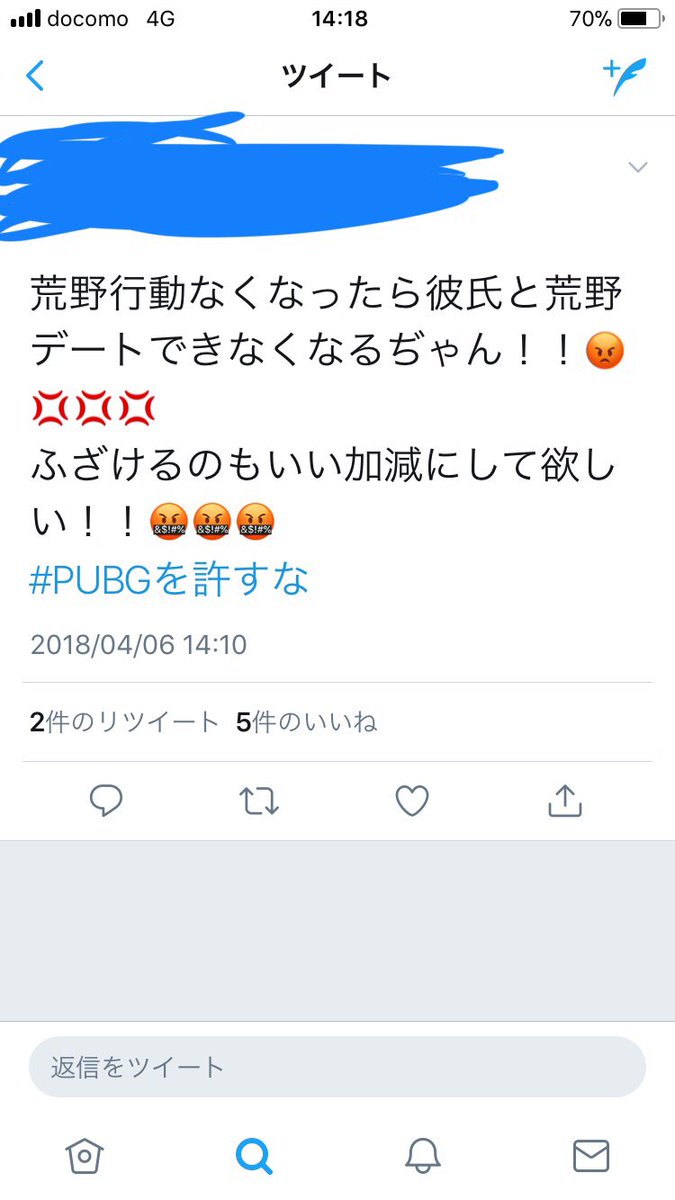Retweet this tweet
This screenshot has height=1200, width=675.
click(259, 800)
